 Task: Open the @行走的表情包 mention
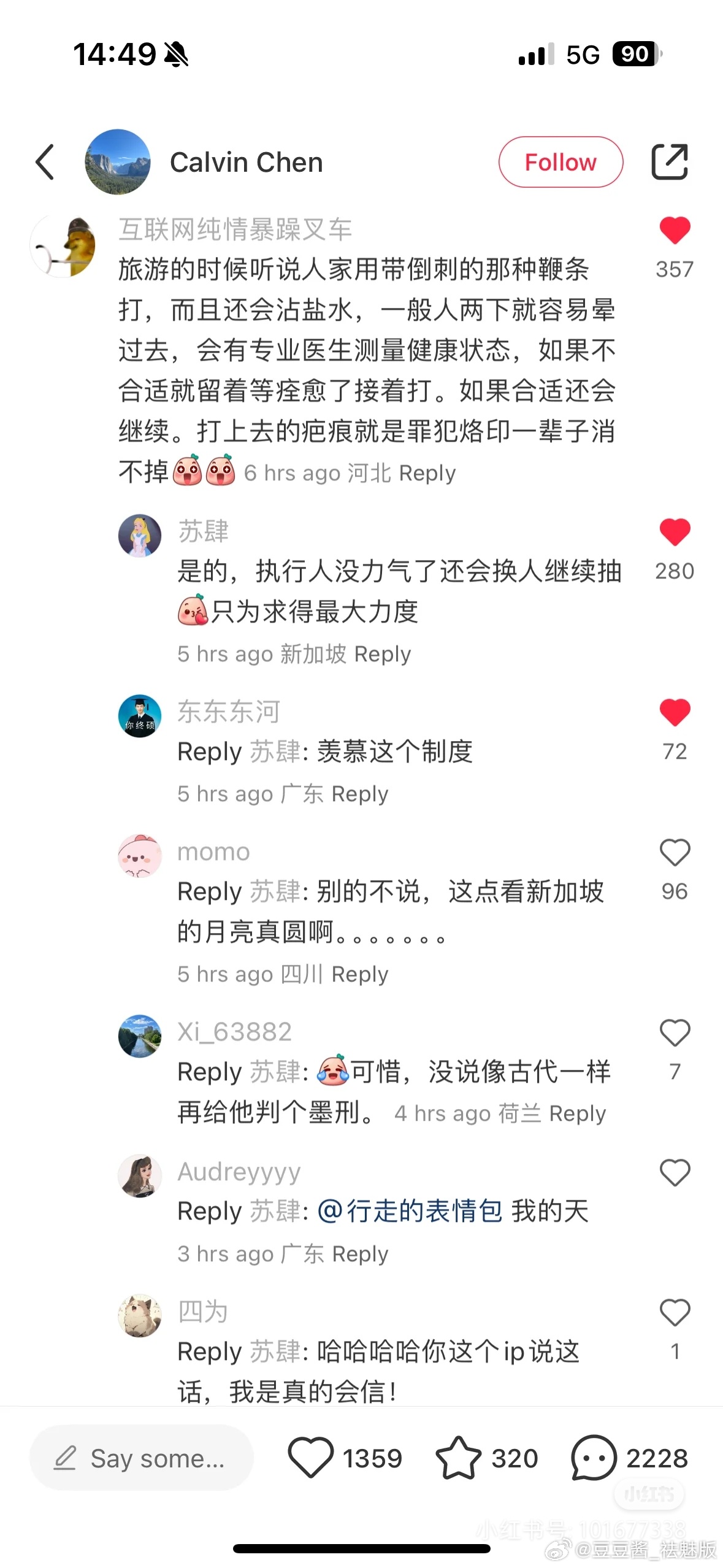coord(410,1212)
